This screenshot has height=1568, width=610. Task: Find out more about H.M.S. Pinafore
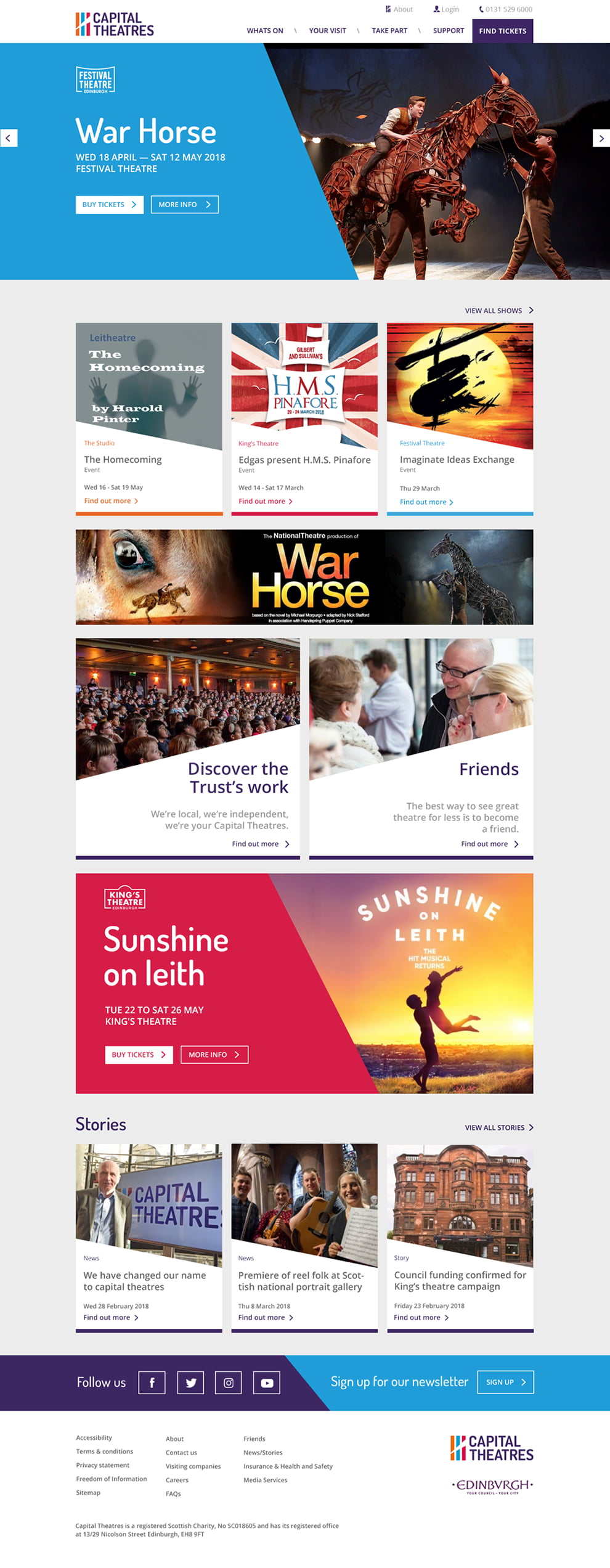click(265, 501)
